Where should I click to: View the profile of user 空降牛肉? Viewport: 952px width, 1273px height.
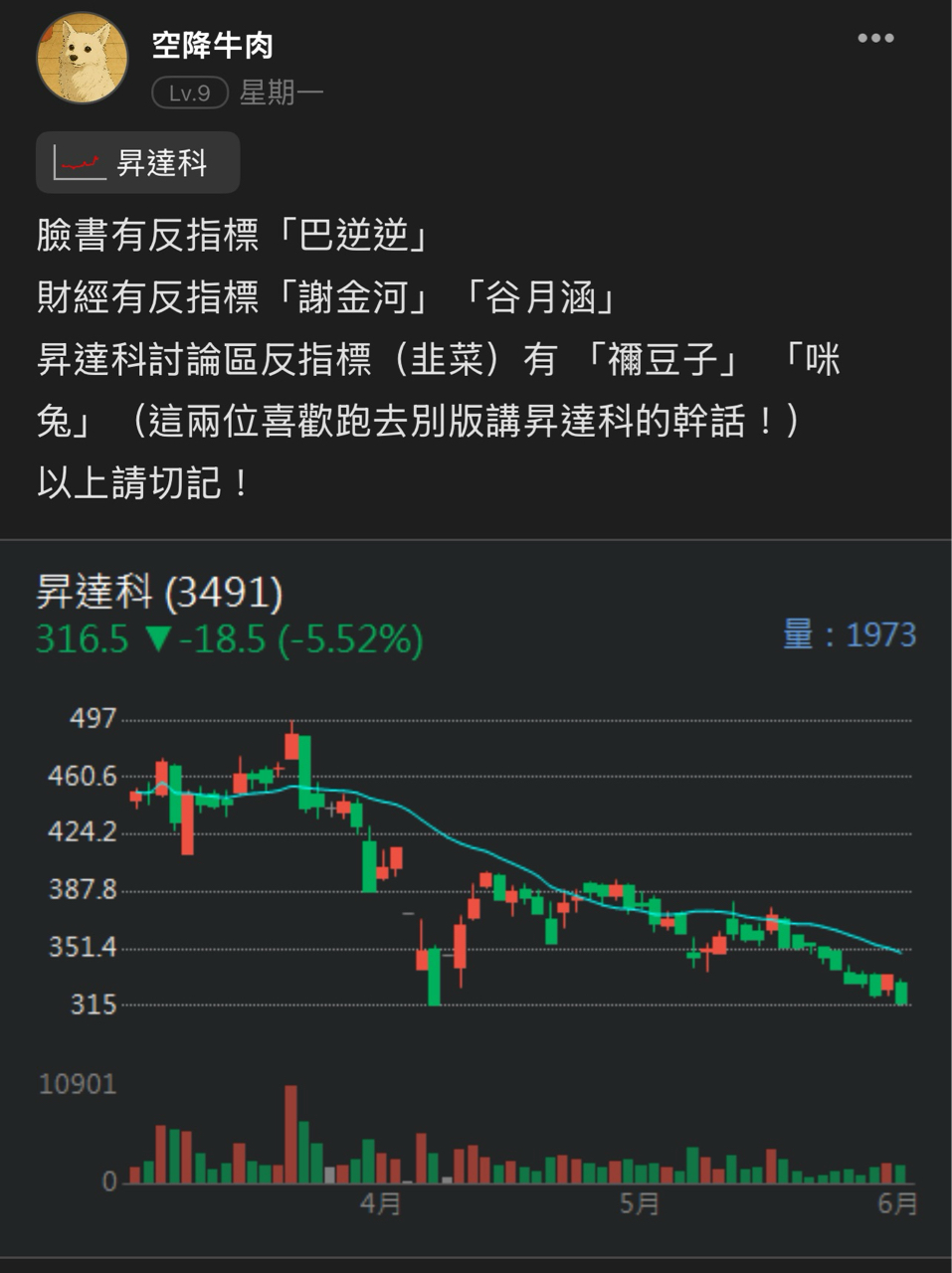pyautogui.click(x=212, y=45)
